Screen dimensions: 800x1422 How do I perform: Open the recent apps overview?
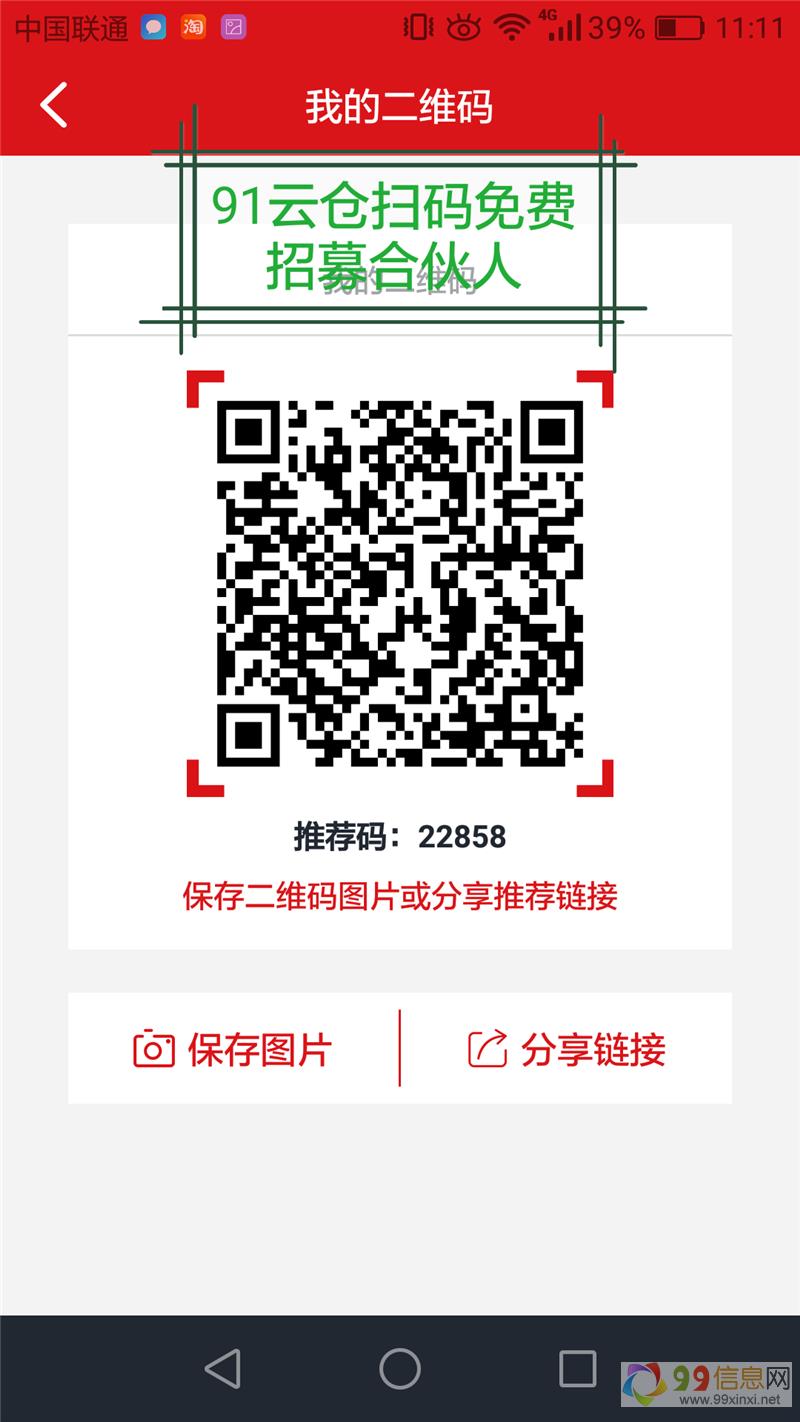tap(577, 1368)
